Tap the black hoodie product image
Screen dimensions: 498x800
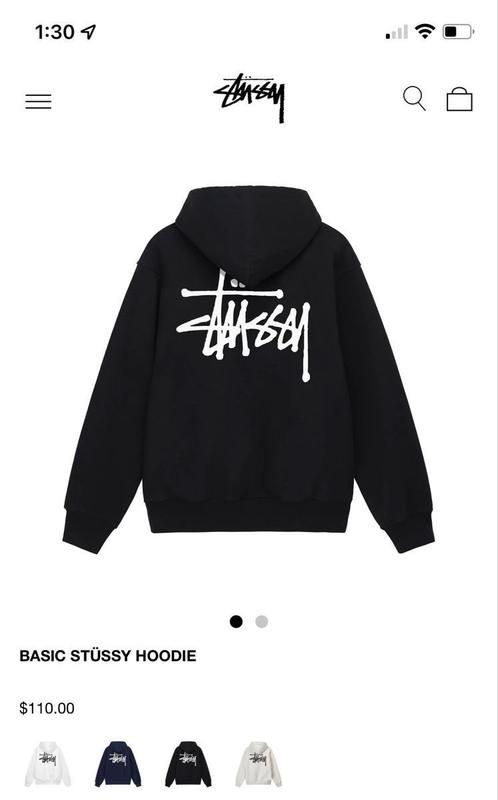[x=248, y=369]
